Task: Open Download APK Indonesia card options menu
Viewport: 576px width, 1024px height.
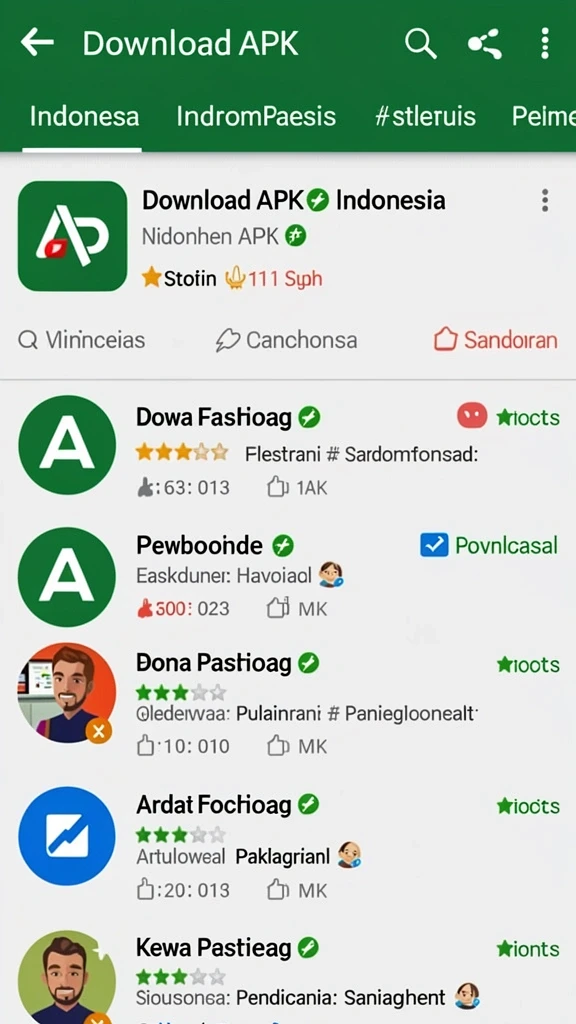Action: [x=545, y=201]
